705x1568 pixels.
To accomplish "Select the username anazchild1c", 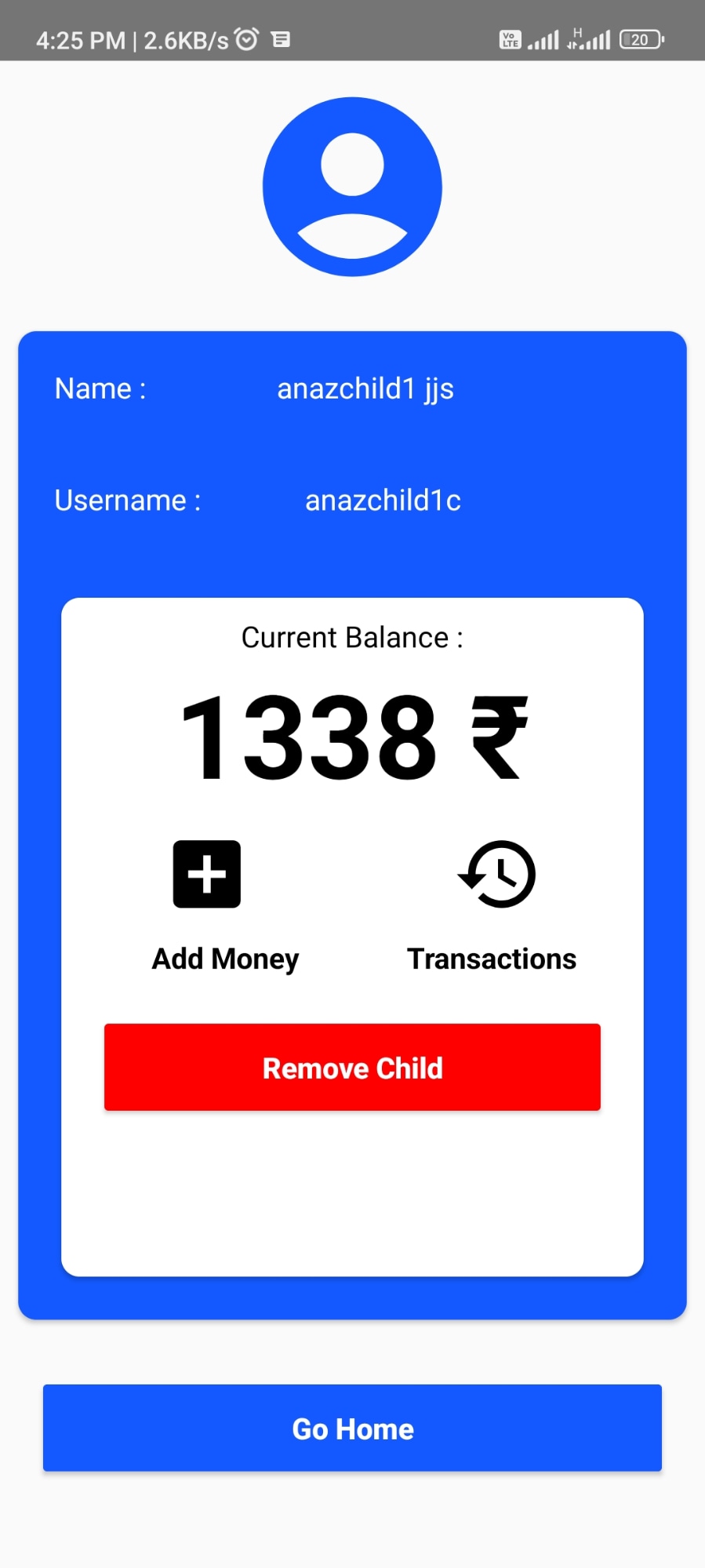I will 383,500.
